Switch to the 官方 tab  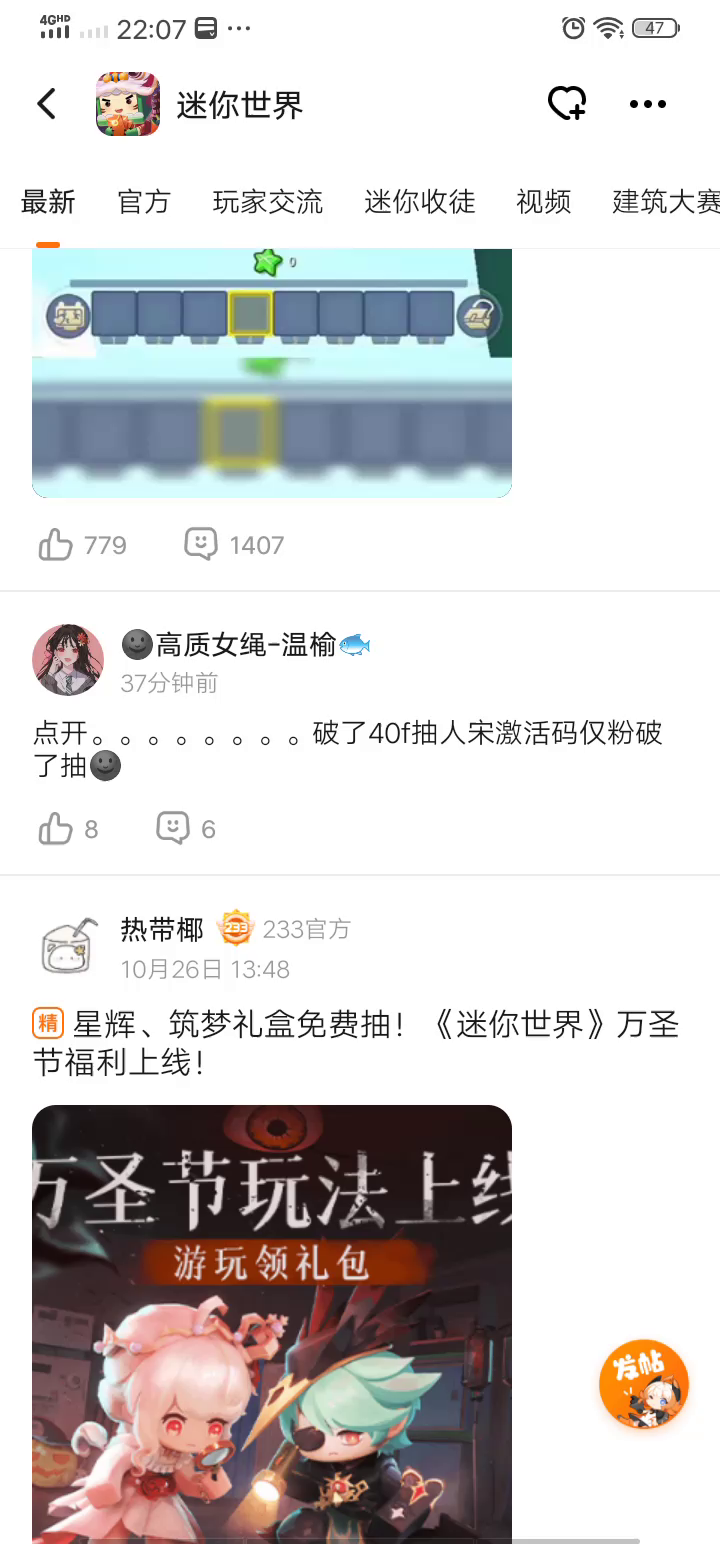point(144,202)
